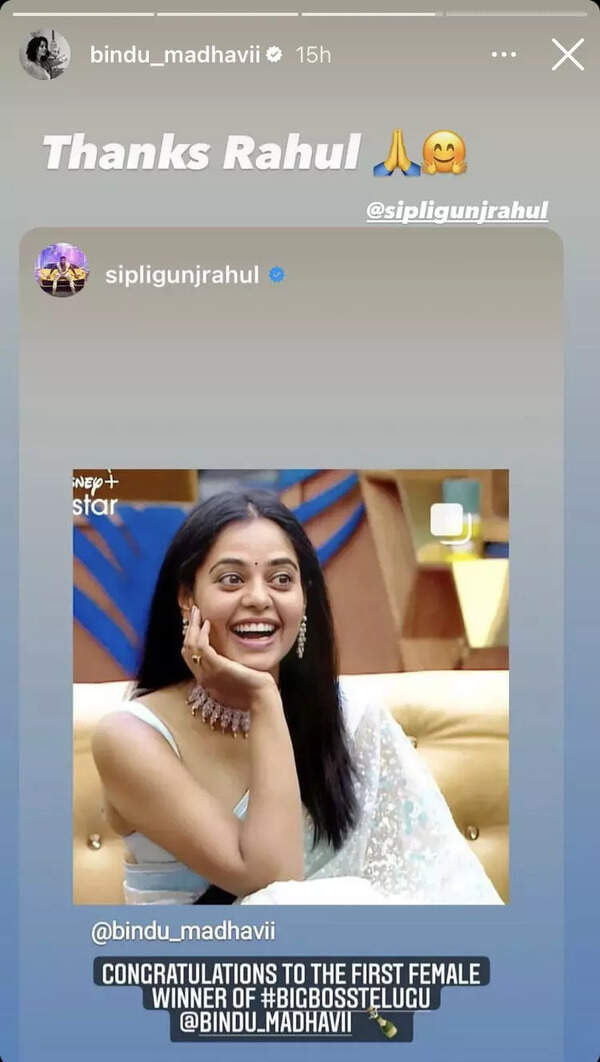
Task: Open bindu_madhavii's profile picture
Action: pos(45,54)
